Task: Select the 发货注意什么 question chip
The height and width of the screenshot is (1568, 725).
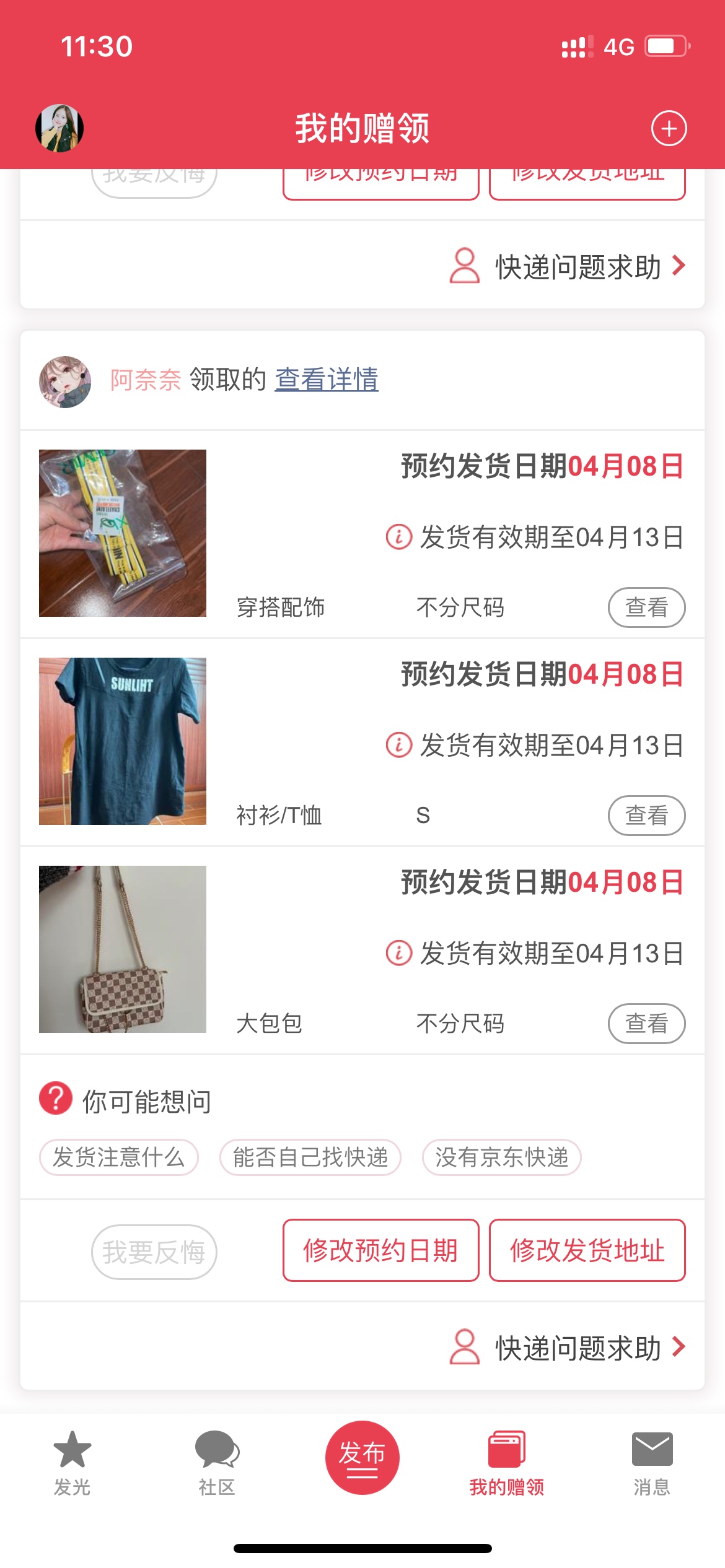Action: (x=118, y=1157)
